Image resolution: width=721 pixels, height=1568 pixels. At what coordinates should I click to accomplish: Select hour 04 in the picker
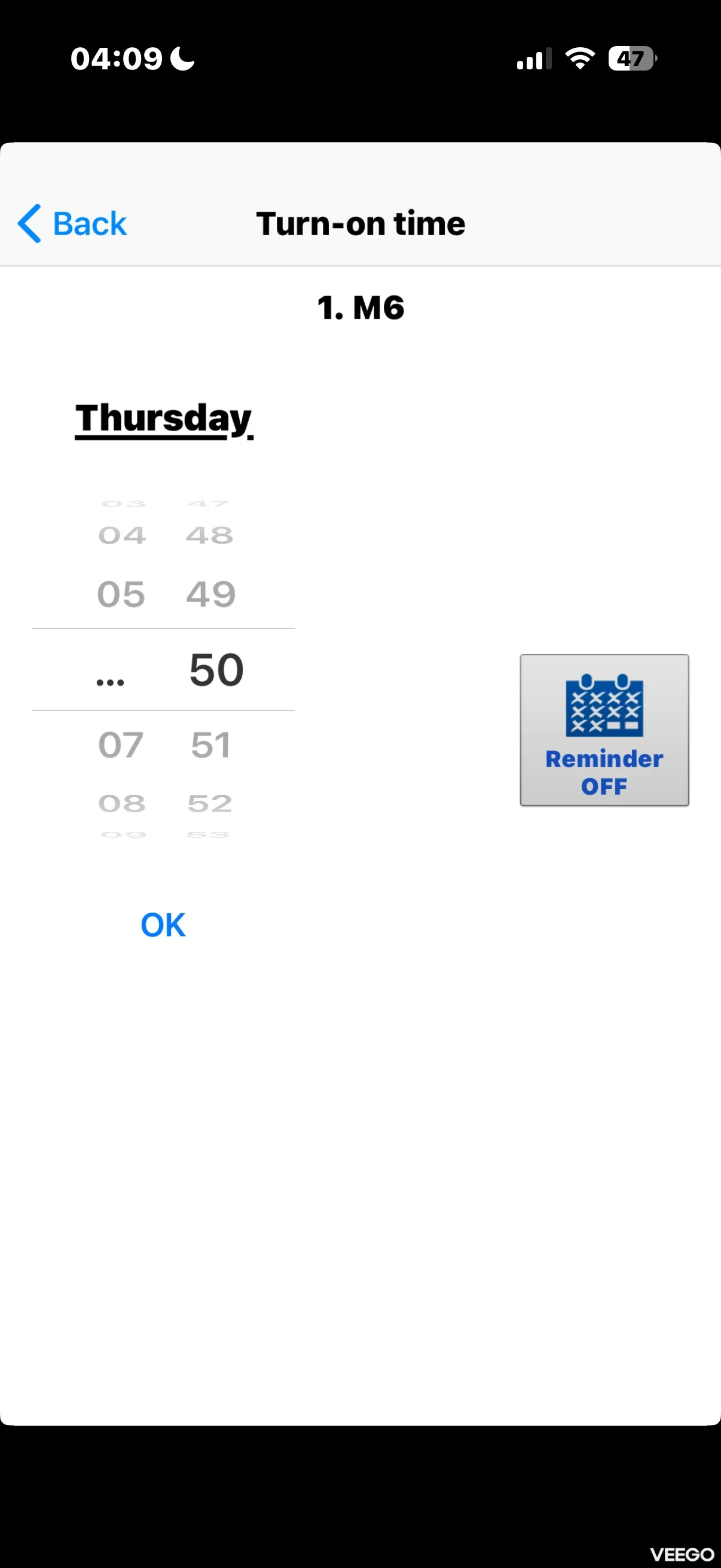122,536
